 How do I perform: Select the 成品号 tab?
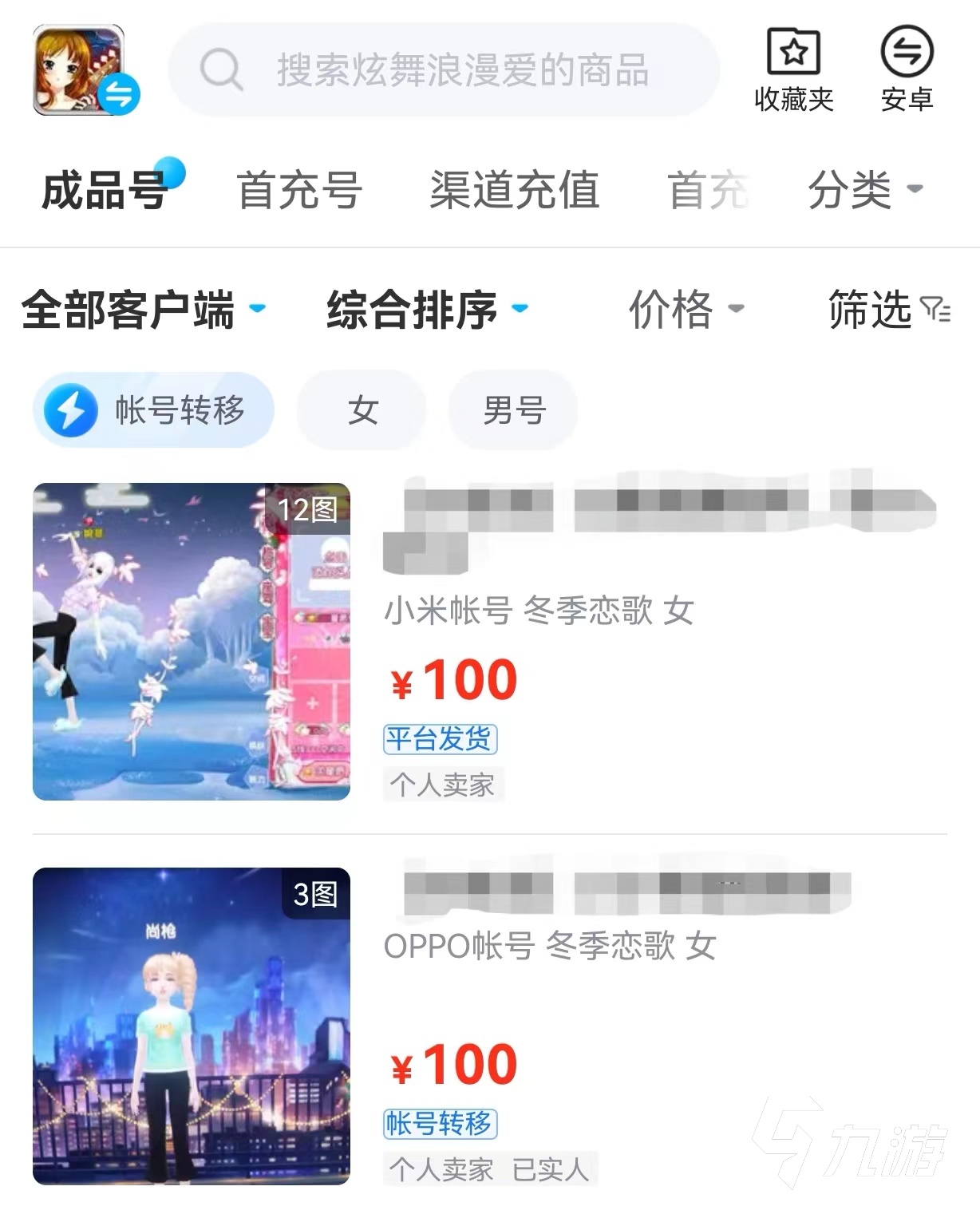click(104, 191)
